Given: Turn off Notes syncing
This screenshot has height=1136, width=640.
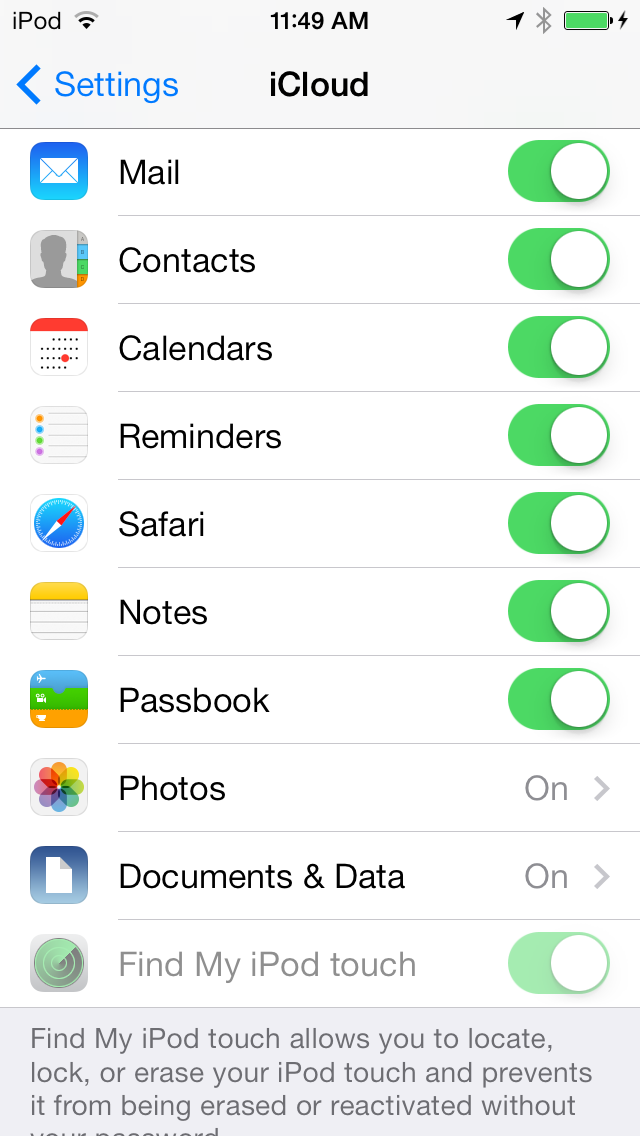Looking at the screenshot, I should (559, 612).
